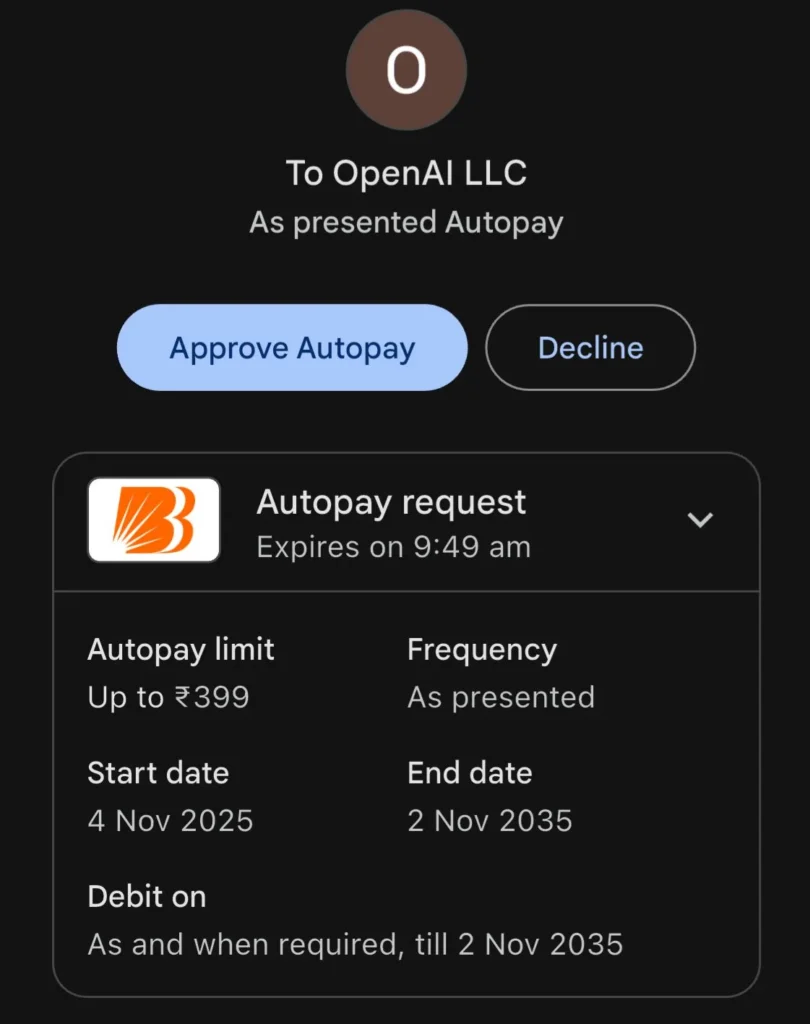The height and width of the screenshot is (1024, 810).
Task: Select the Up to ₹399 limit value
Action: pos(168,698)
